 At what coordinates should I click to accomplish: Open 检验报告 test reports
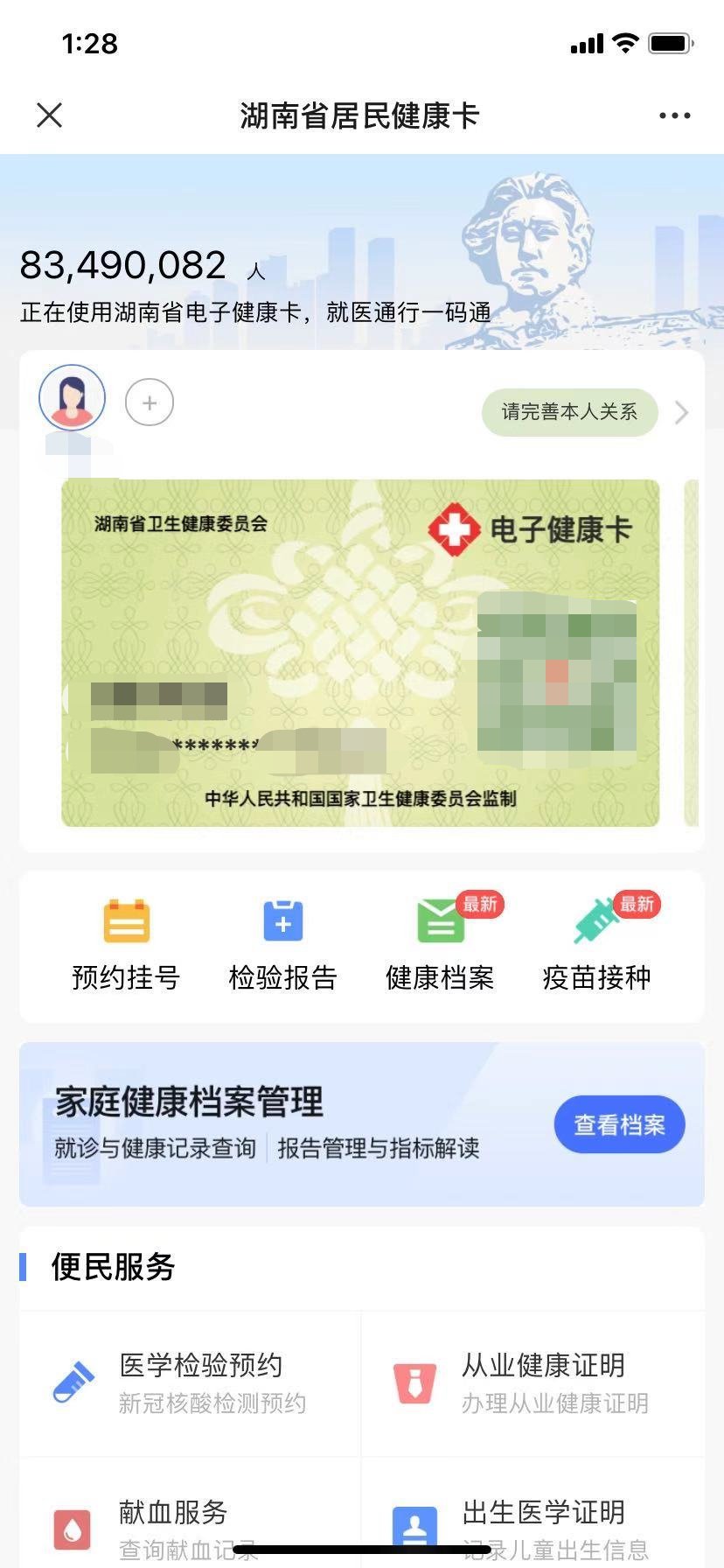coord(282,945)
